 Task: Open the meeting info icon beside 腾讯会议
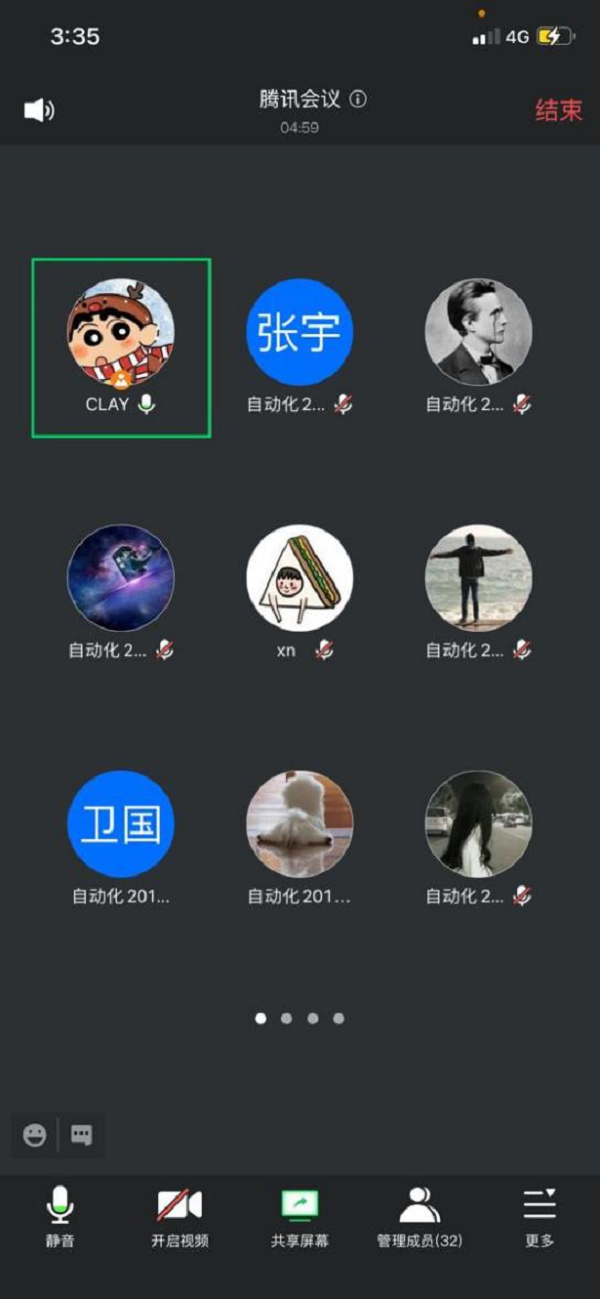click(358, 100)
